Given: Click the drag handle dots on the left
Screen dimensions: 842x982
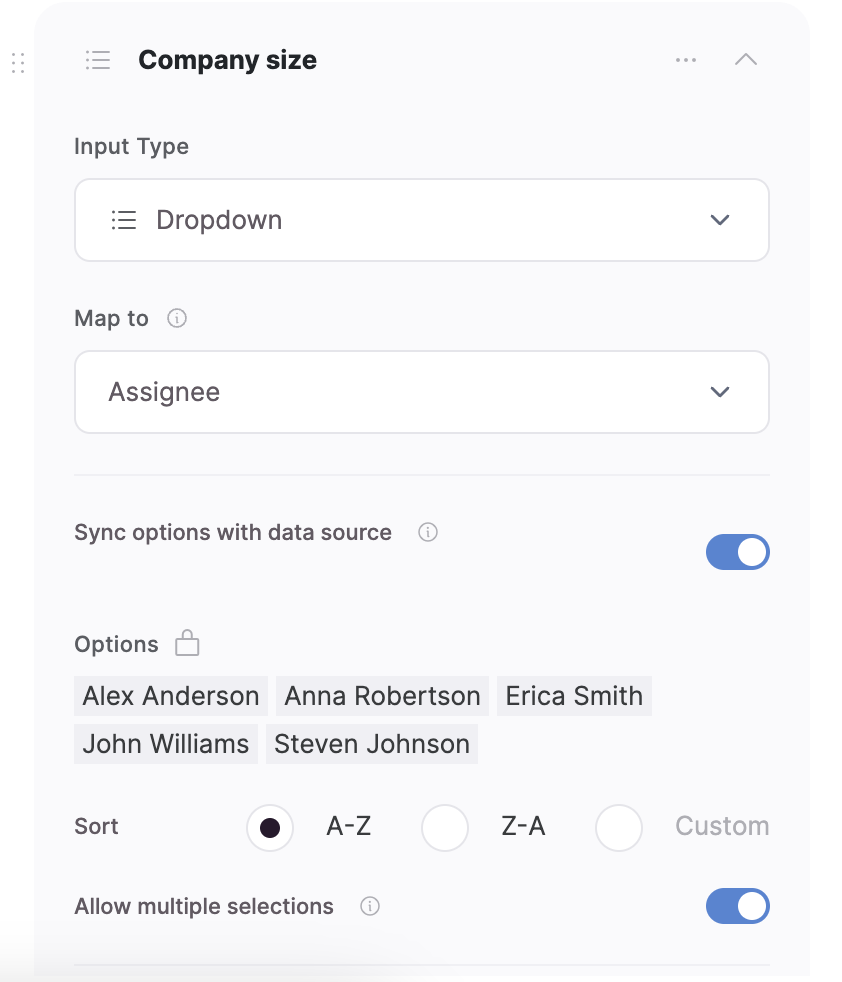Looking at the screenshot, I should [x=16, y=62].
